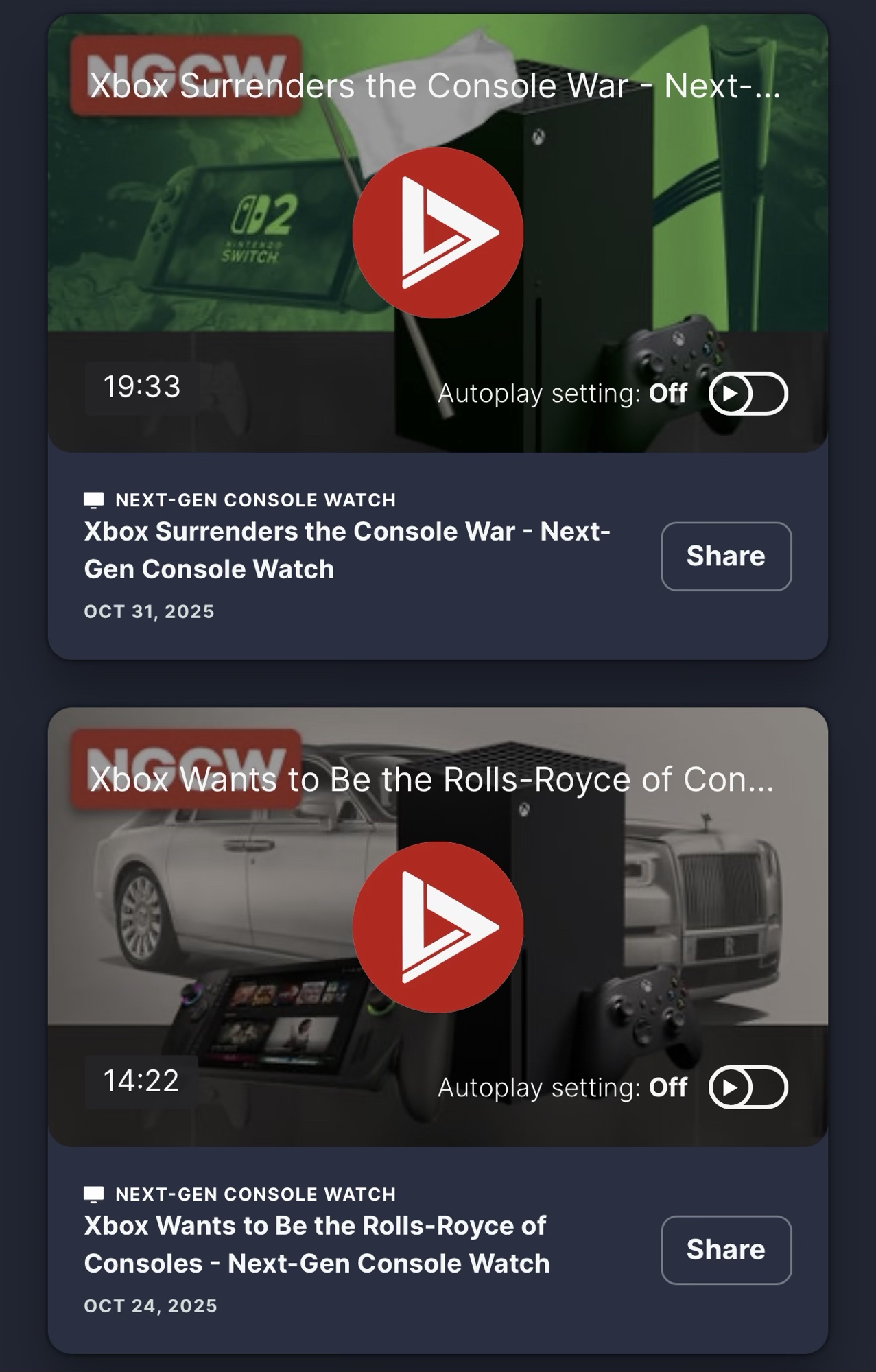Screen dimensions: 876x1372
Task: Toggle autoplay on the Xbox Surrenders video
Action: click(748, 394)
